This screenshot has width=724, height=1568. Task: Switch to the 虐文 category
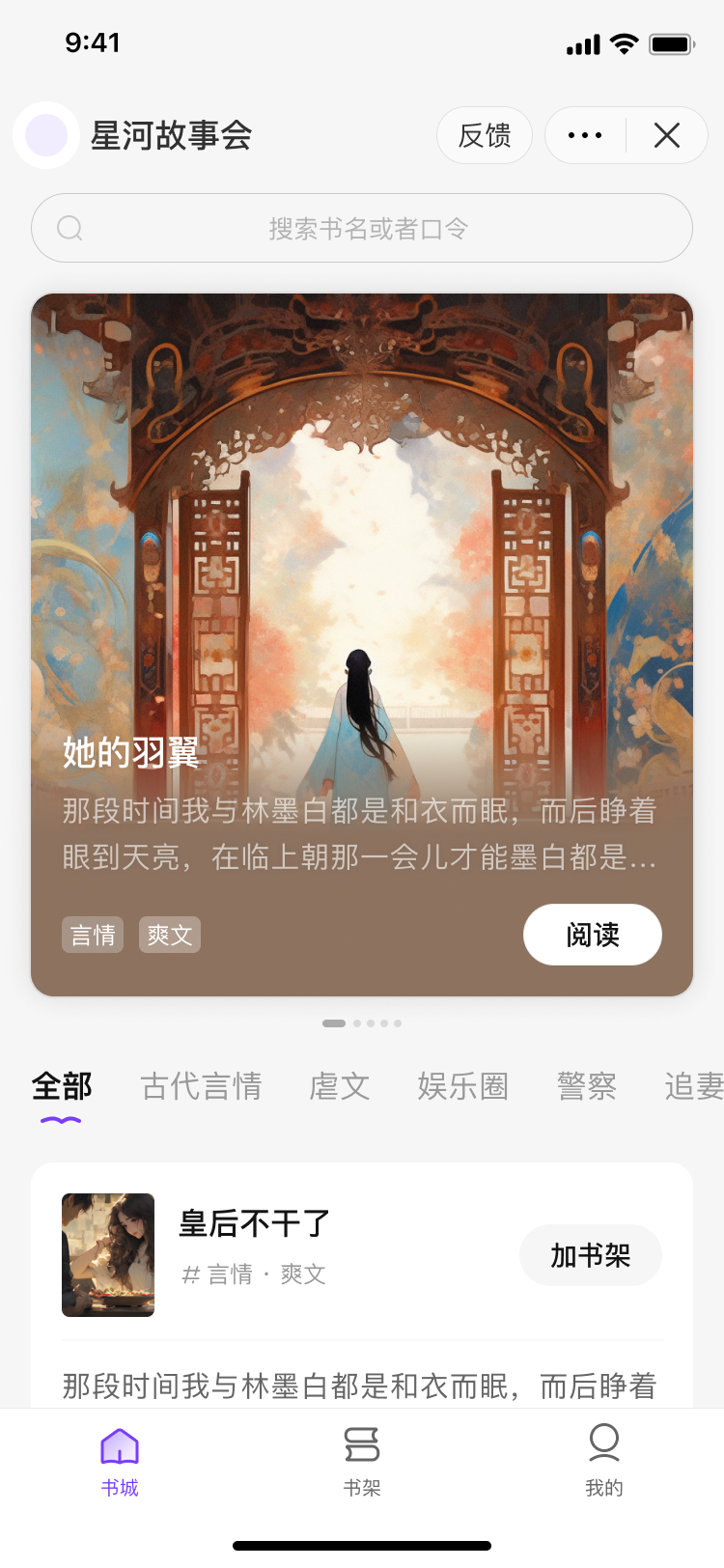coord(339,1086)
